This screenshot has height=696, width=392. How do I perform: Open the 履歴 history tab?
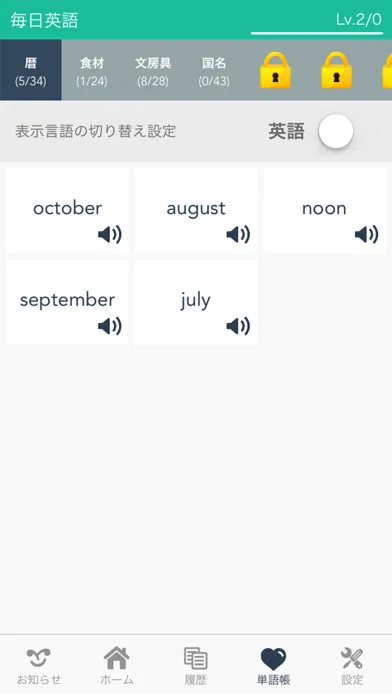(195, 666)
